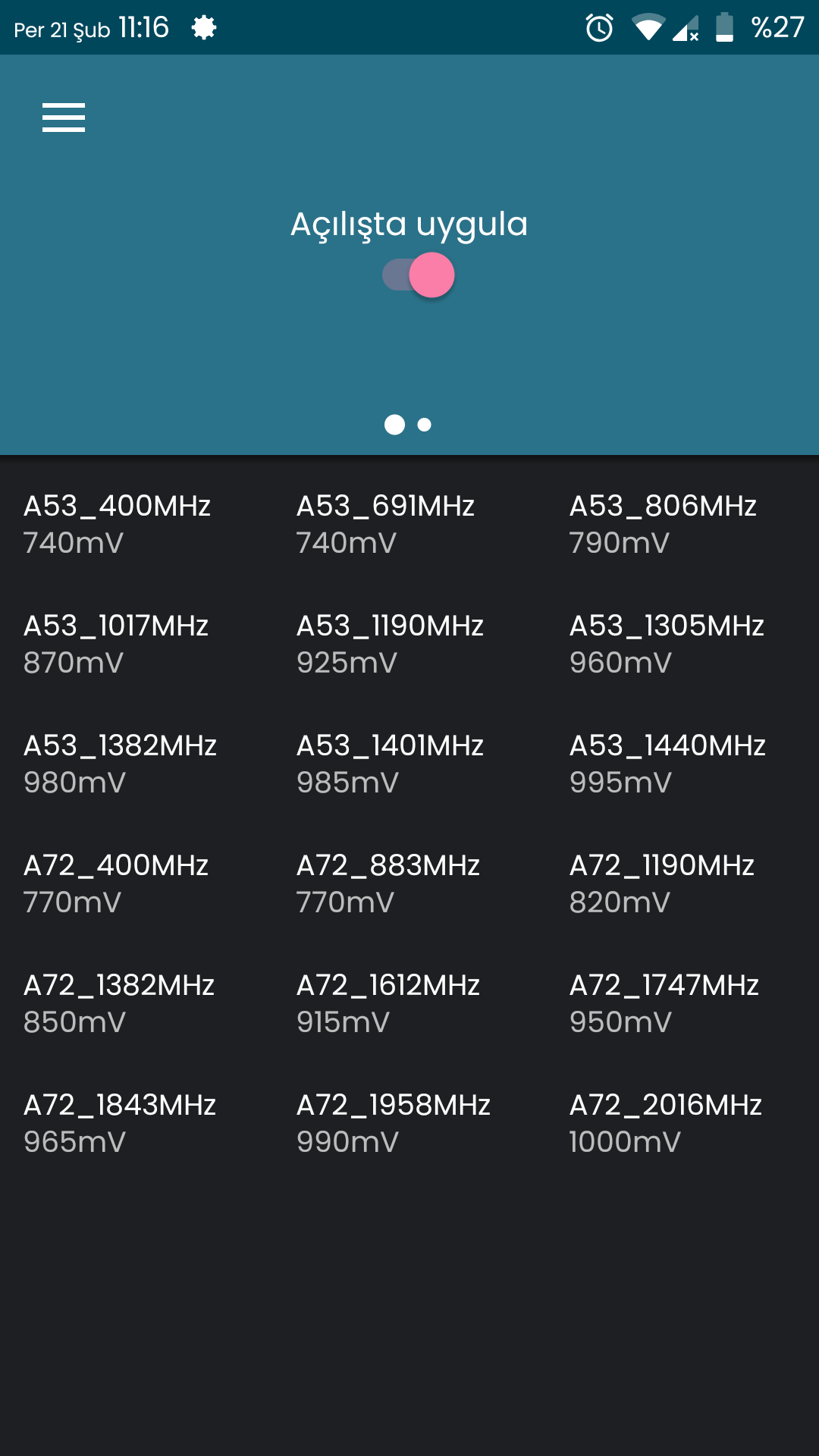Open A53_1190MHz 925mV setting
Image resolution: width=819 pixels, height=1456 pixels.
click(x=390, y=644)
